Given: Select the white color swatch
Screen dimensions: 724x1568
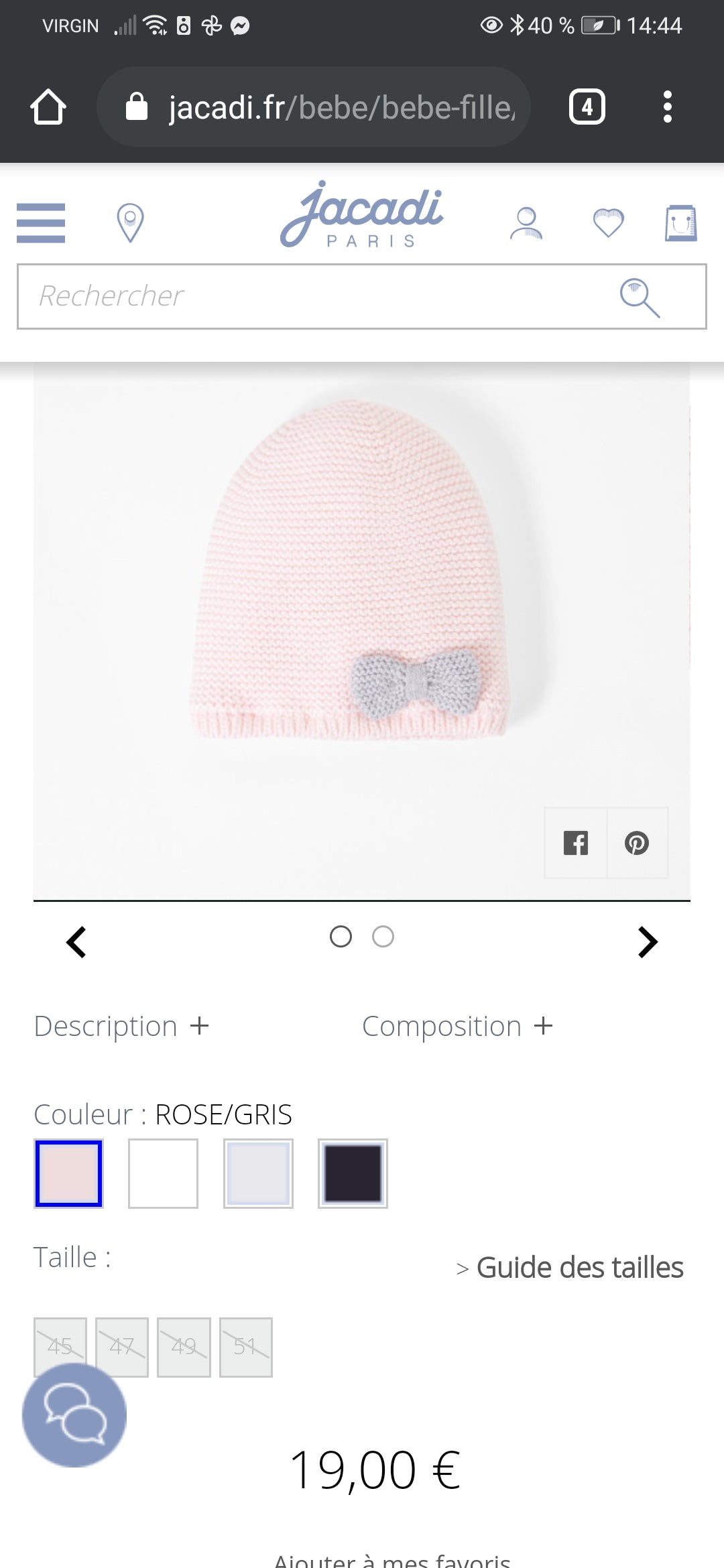Looking at the screenshot, I should click(x=163, y=1173).
